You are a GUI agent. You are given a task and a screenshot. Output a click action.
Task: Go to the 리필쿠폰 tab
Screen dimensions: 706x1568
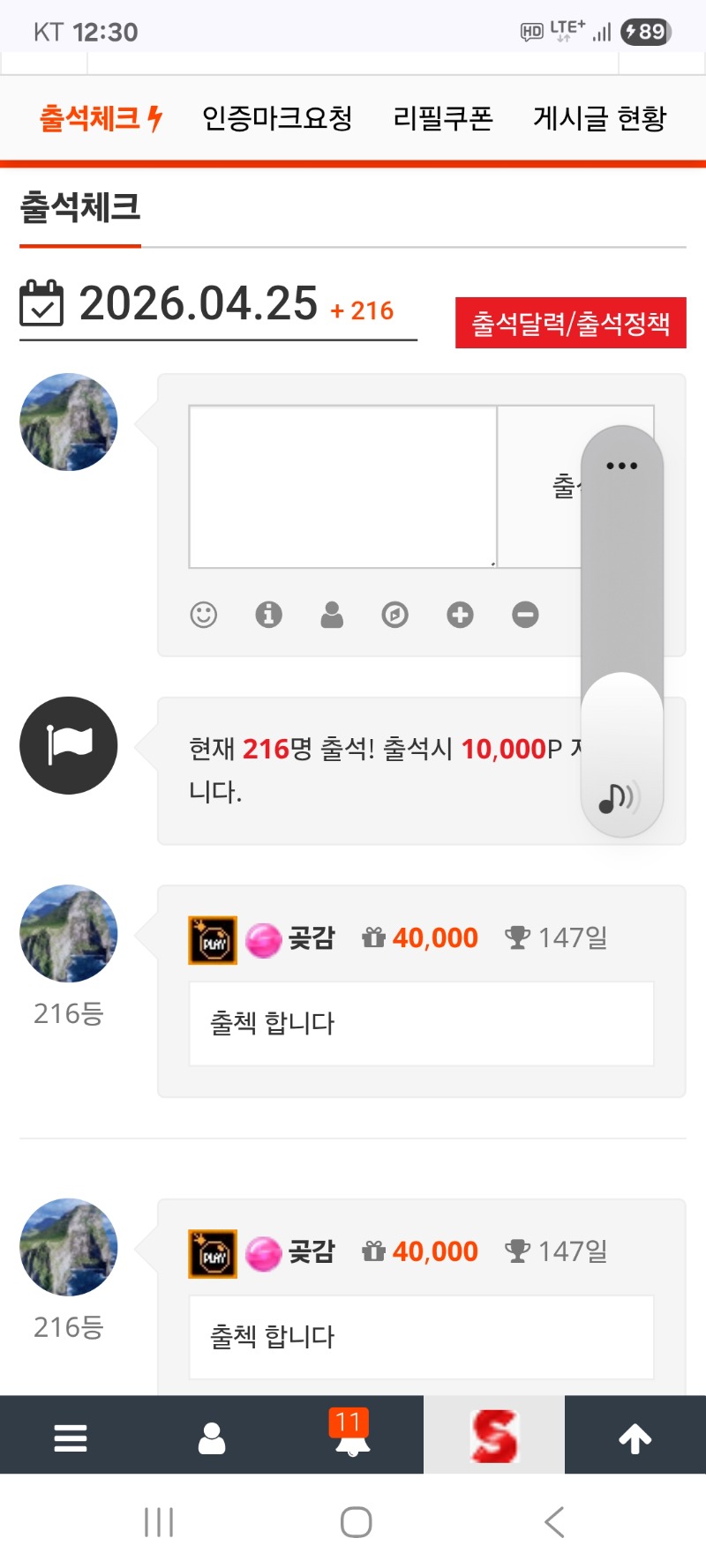point(442,118)
